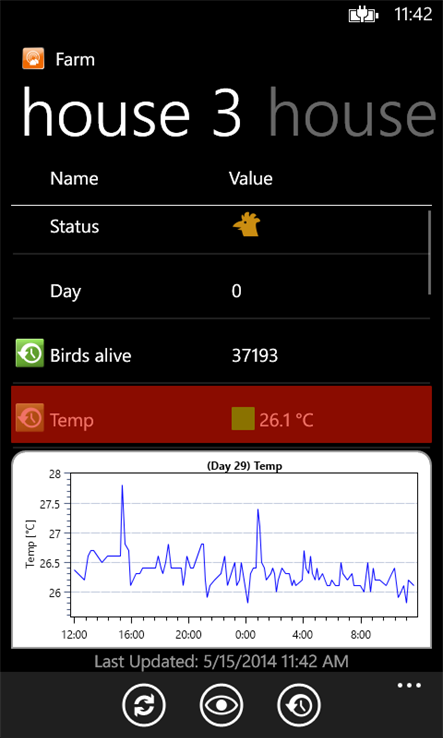Expand the three-dots app bar menu
This screenshot has height=738, width=443.
[x=409, y=686]
